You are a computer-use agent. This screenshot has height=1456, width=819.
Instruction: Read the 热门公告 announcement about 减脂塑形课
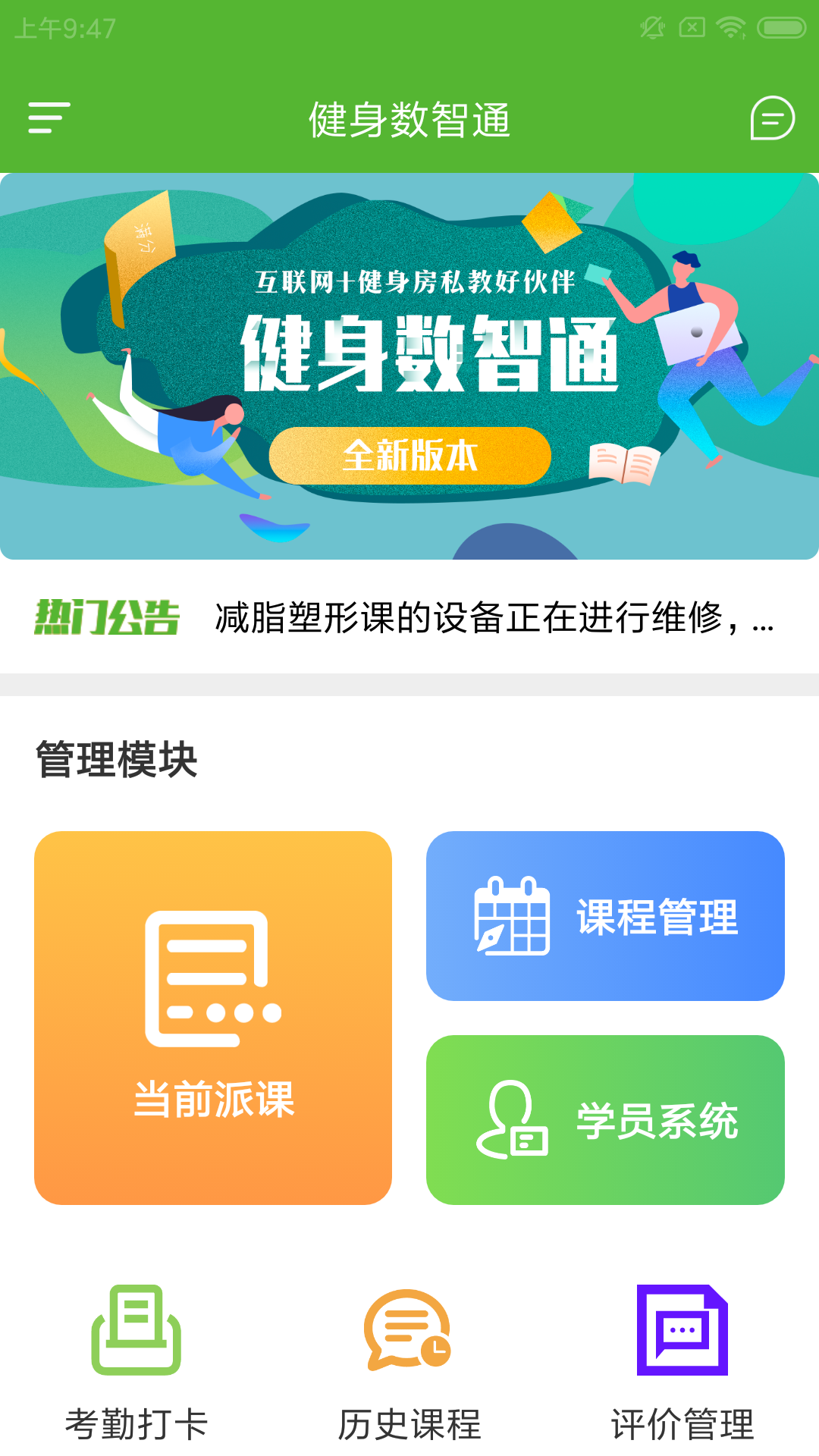click(493, 618)
